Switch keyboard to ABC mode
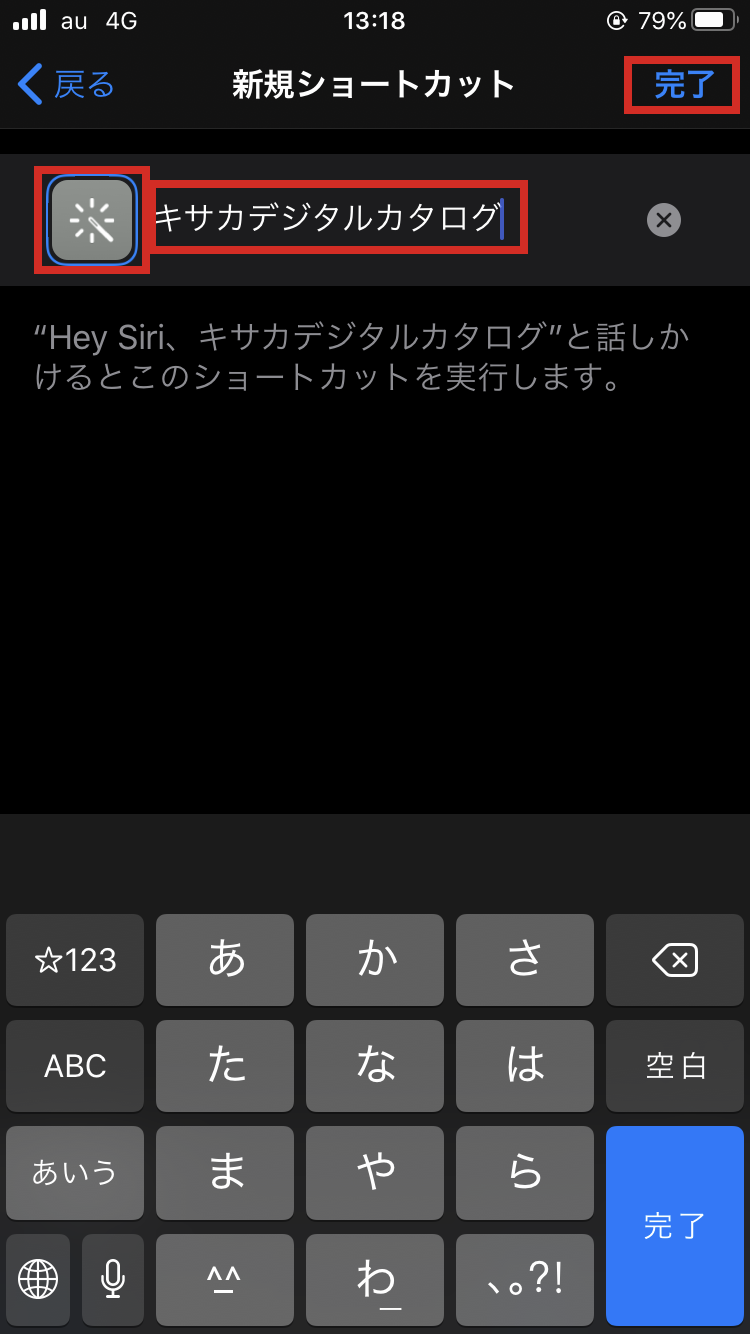 [x=76, y=1066]
